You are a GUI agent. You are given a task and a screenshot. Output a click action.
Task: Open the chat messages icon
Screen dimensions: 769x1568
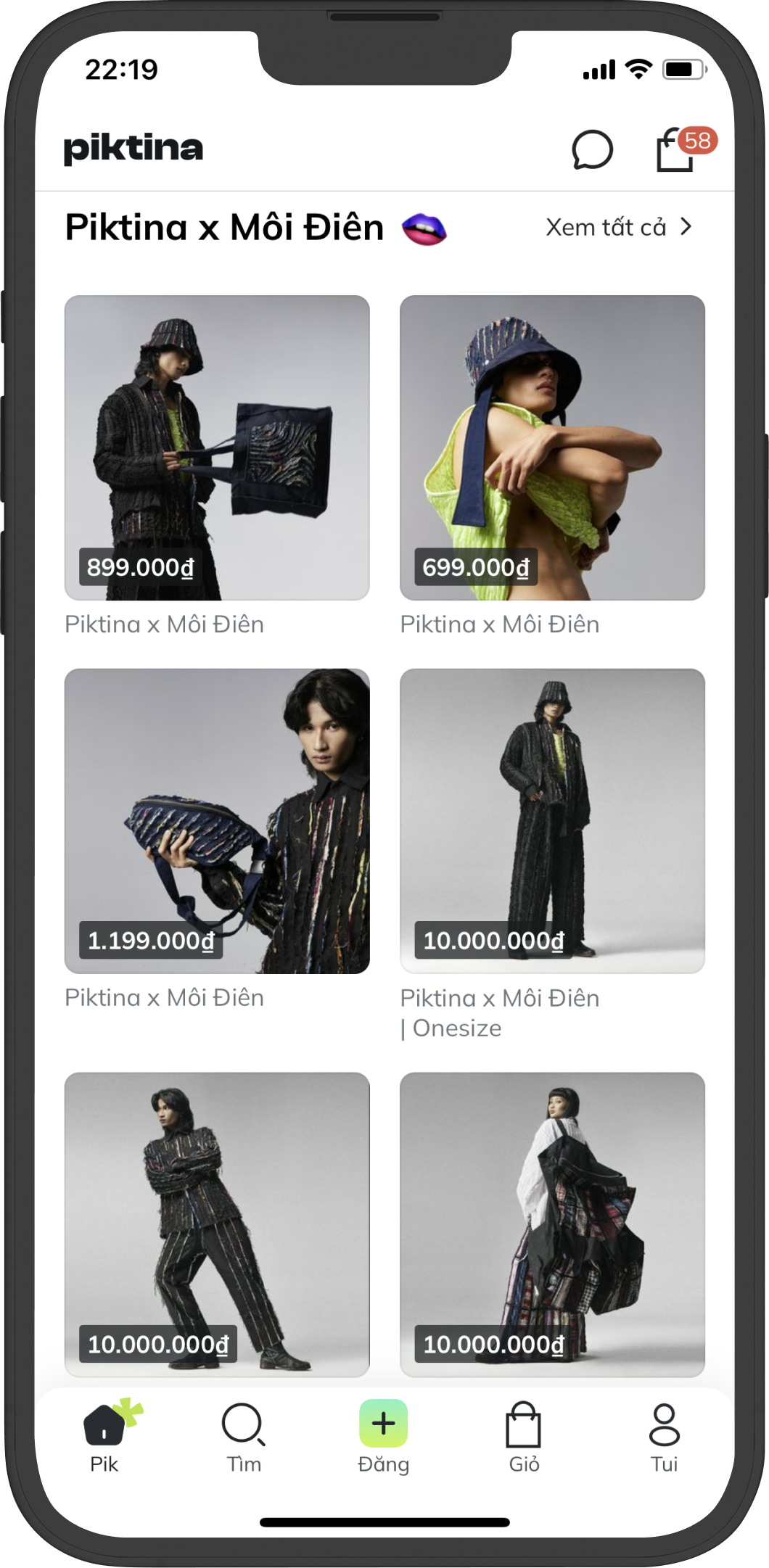(592, 149)
